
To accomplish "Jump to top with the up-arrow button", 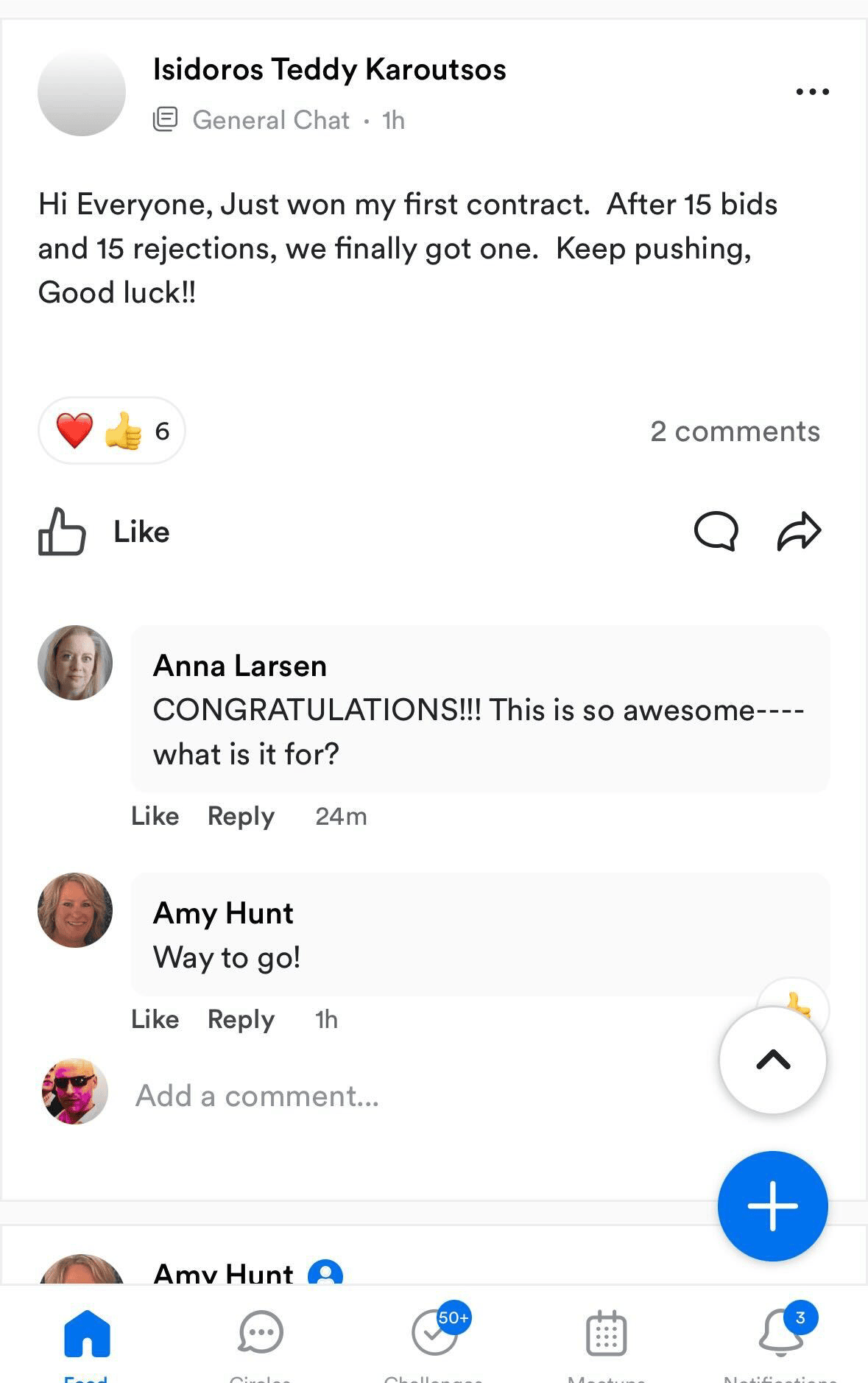I will click(772, 1060).
